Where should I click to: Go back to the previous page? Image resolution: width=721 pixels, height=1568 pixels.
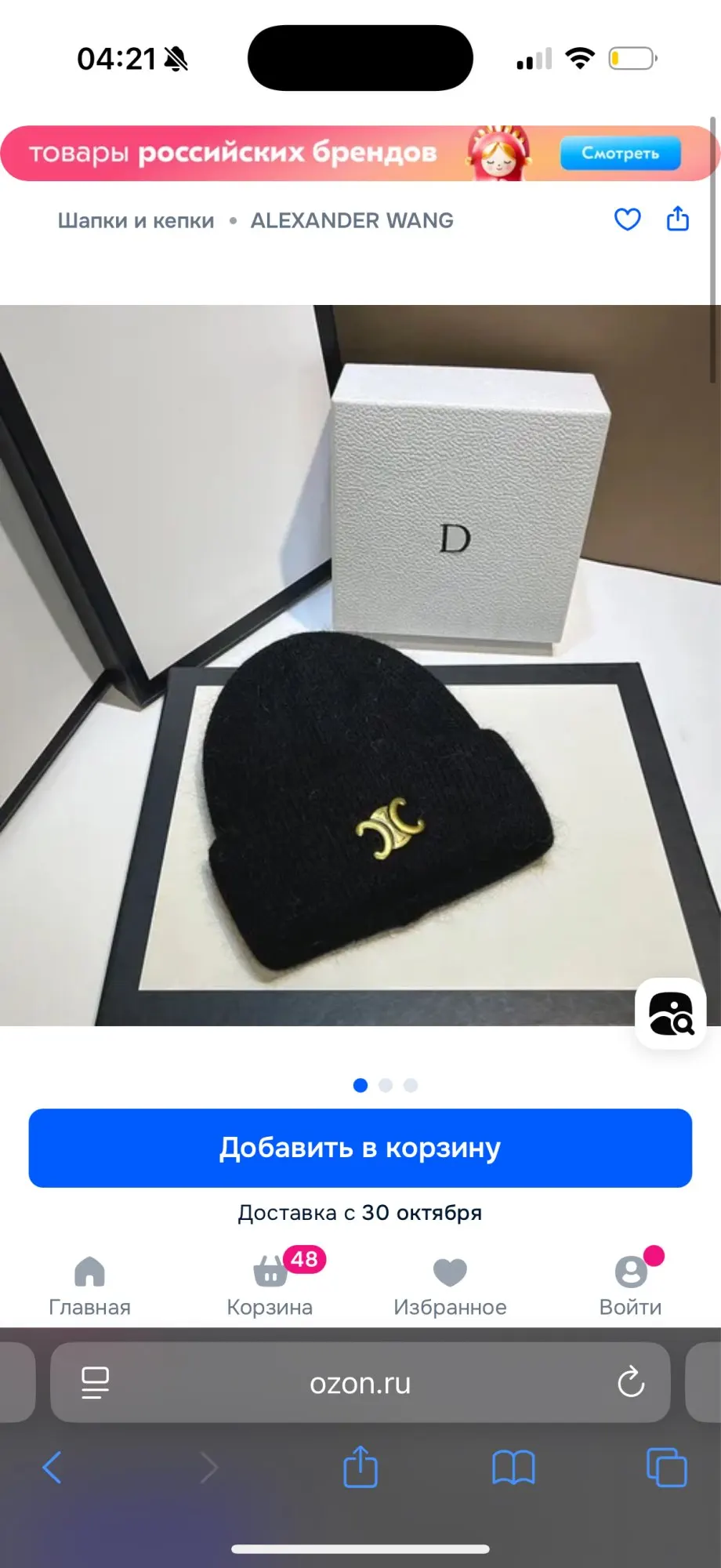tap(53, 1467)
